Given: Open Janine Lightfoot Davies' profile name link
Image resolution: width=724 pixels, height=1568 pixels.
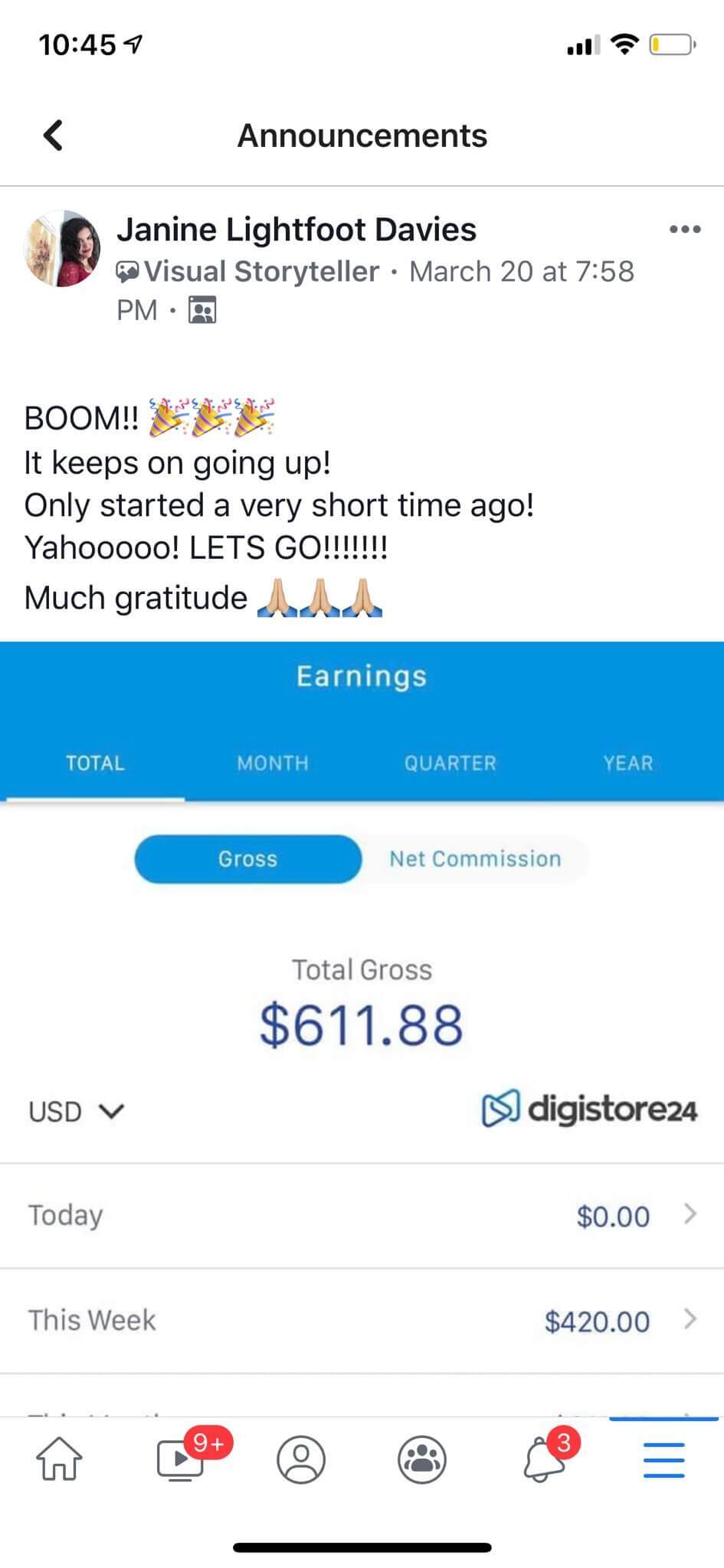Looking at the screenshot, I should coord(296,230).
